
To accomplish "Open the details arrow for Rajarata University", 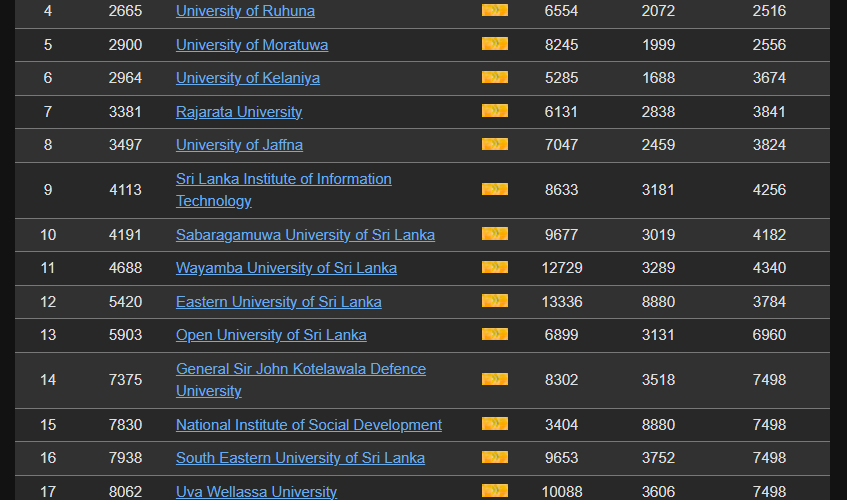I will tap(495, 111).
